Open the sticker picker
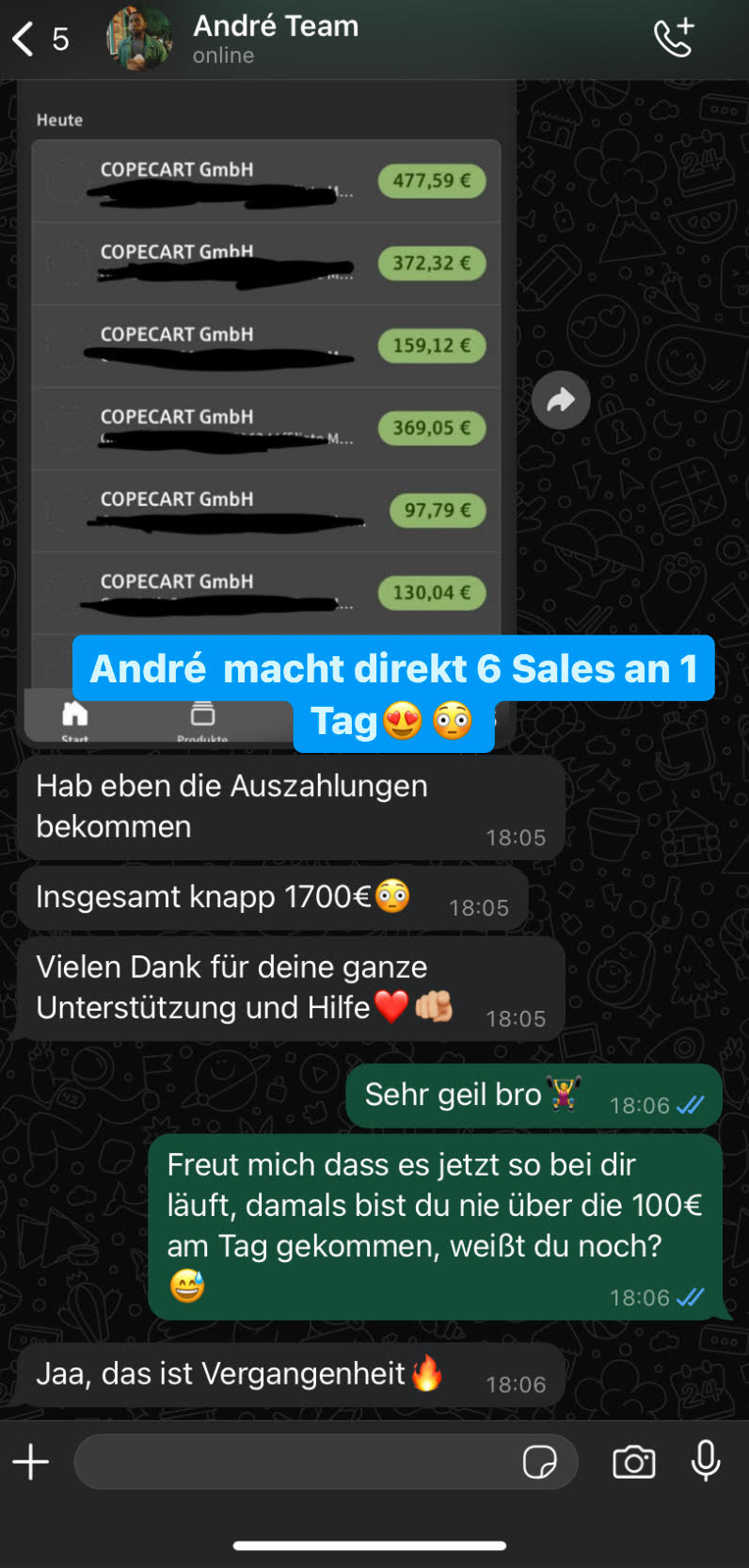Screen dimensions: 749x1568 (x=539, y=1462)
